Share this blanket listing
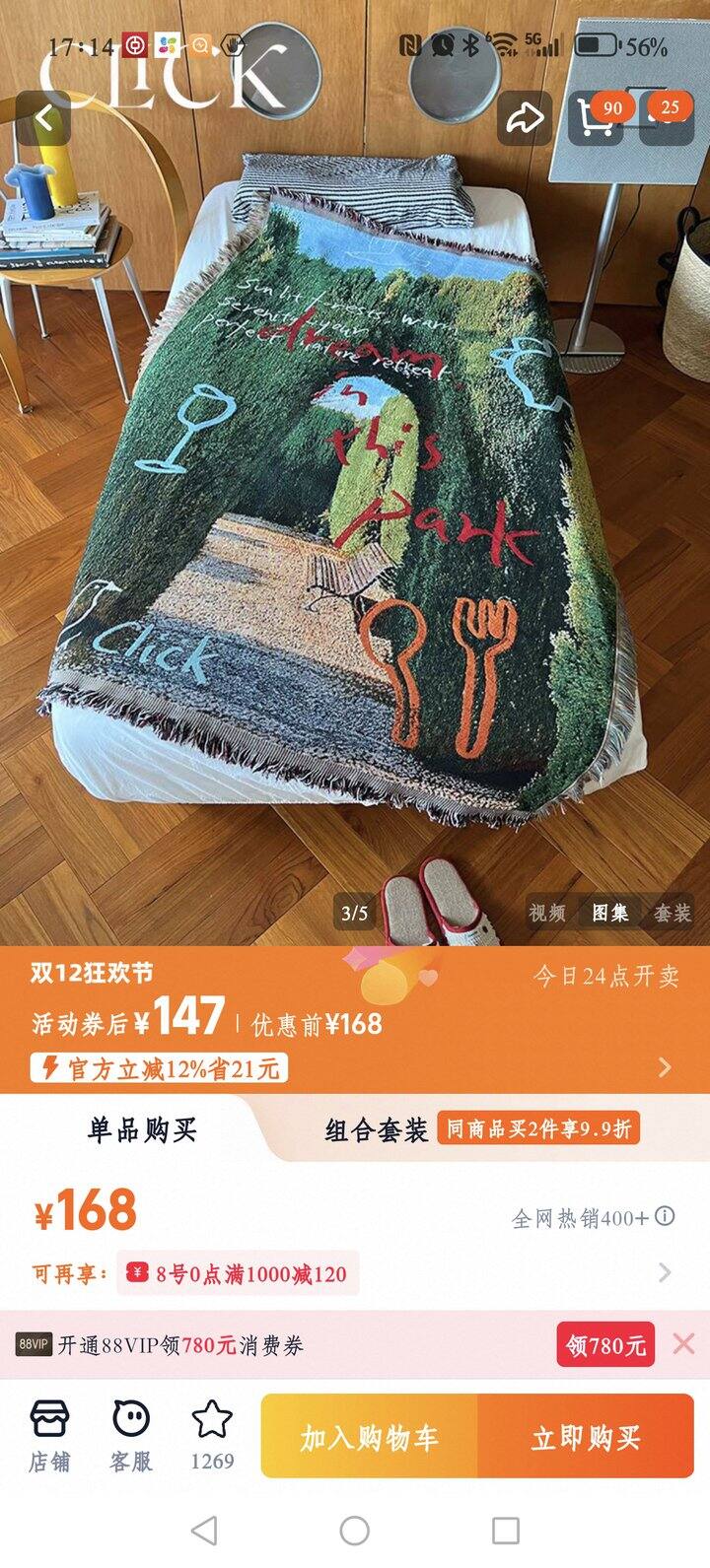 (x=525, y=118)
